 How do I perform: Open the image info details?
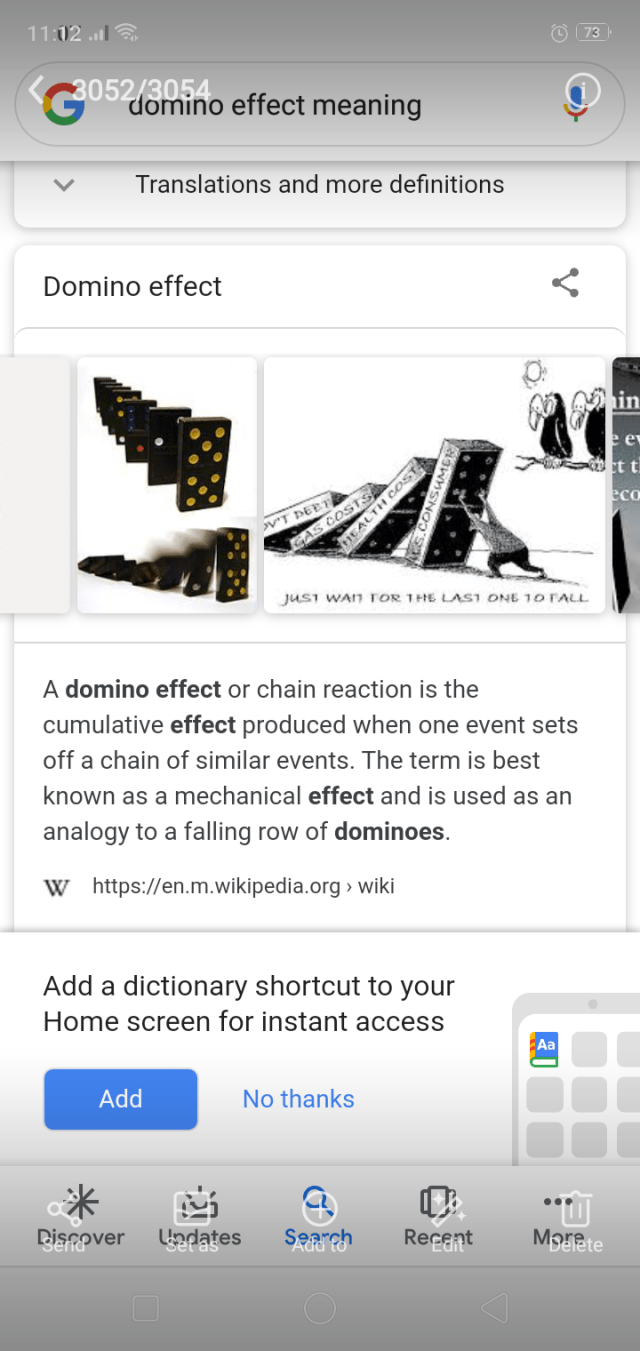(x=584, y=89)
